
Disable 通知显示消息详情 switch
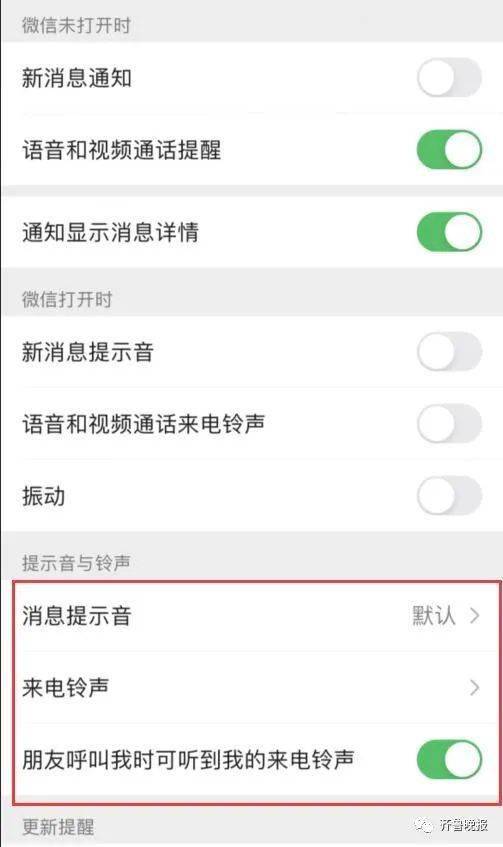pos(449,232)
